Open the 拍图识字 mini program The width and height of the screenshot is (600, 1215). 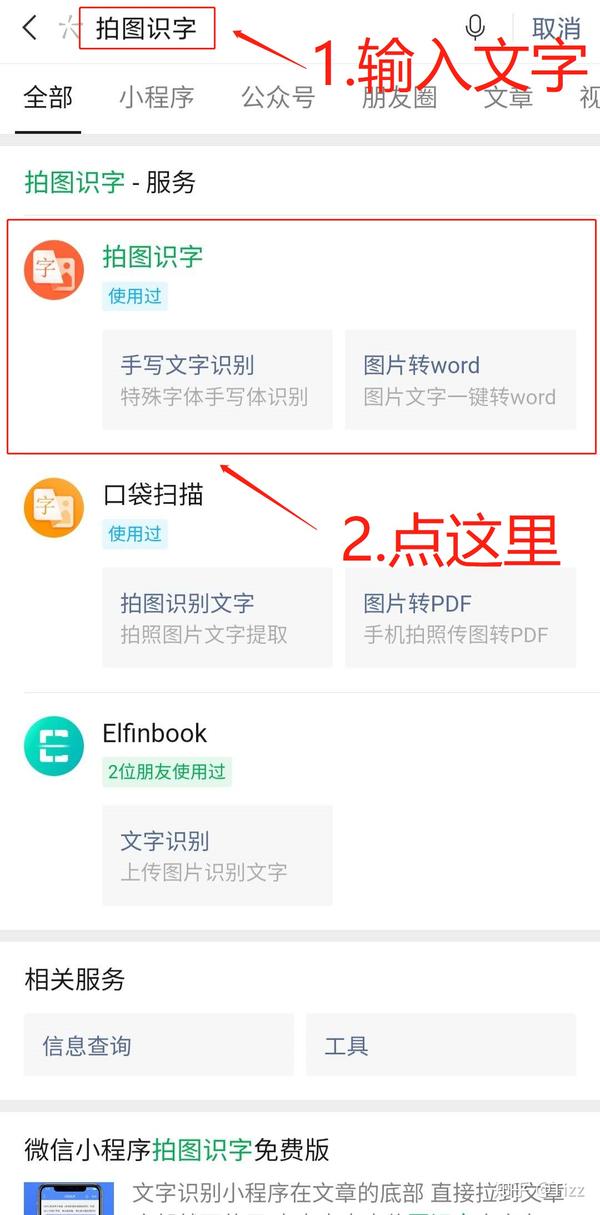click(x=152, y=256)
